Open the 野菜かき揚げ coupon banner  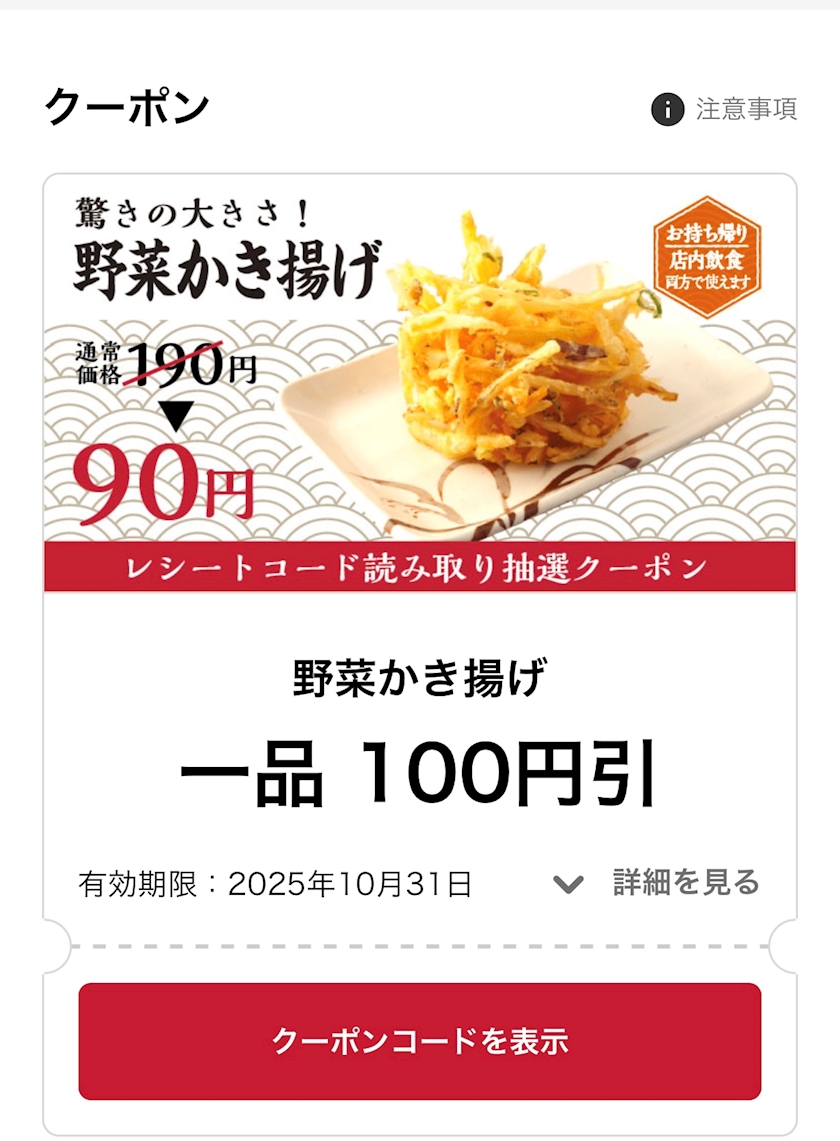(420, 383)
